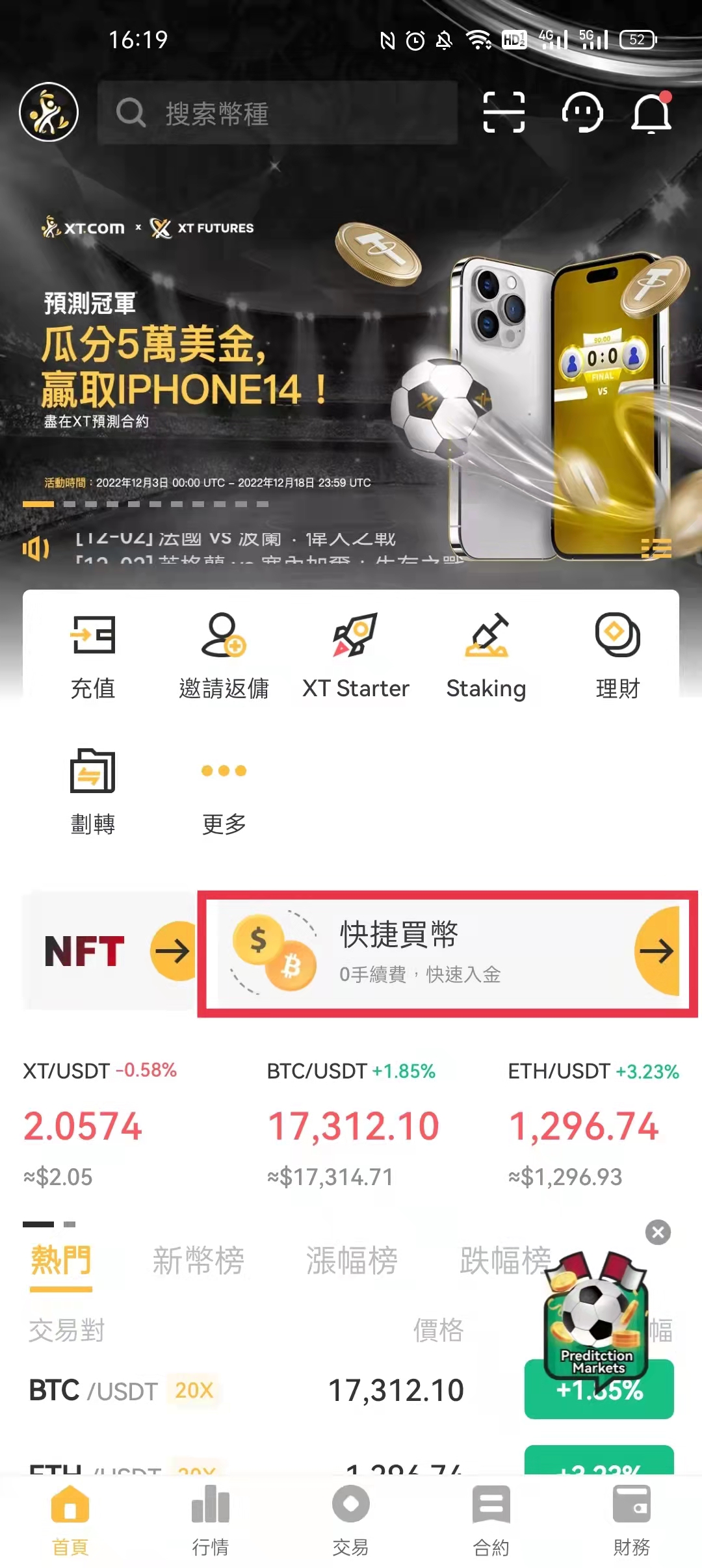
Task: Tap the 搜索幣種 search field
Action: [x=278, y=113]
